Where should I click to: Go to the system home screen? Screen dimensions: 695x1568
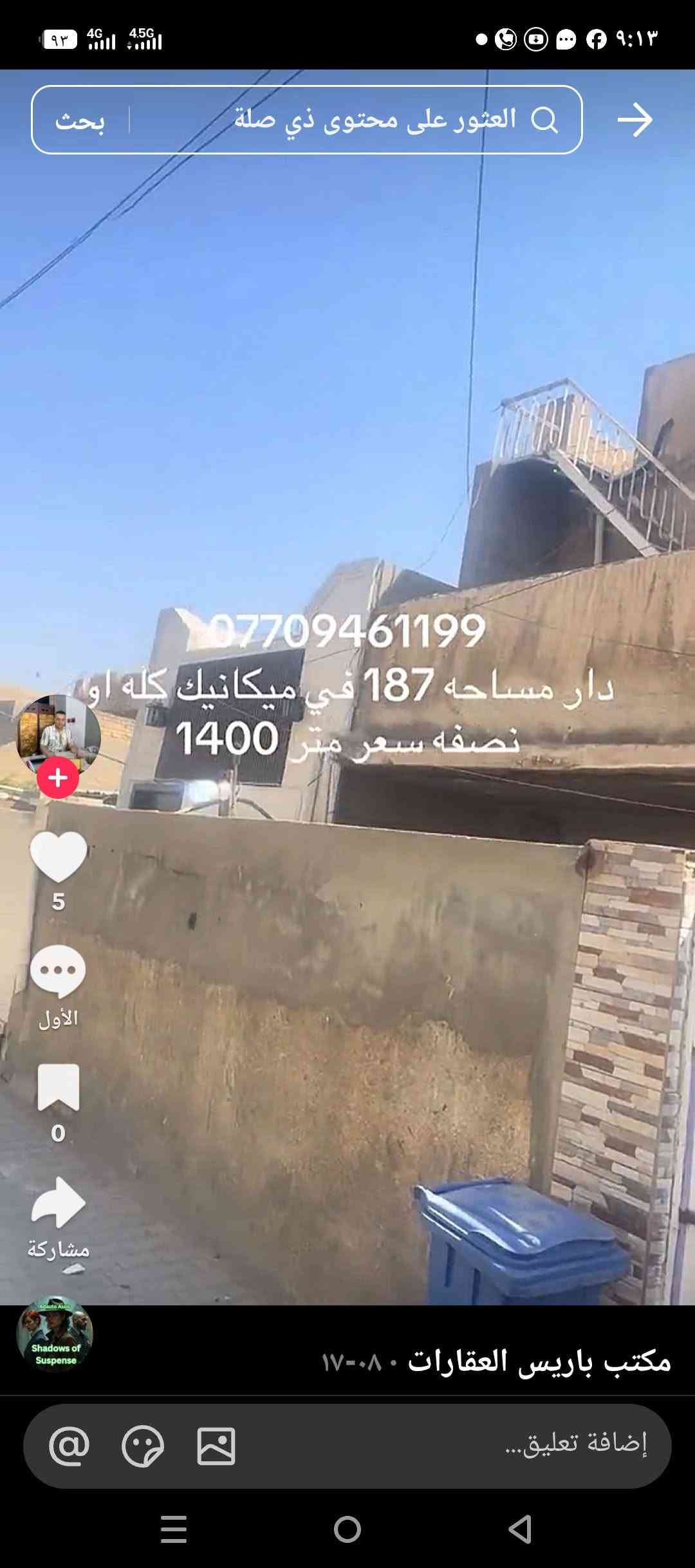(347, 1529)
